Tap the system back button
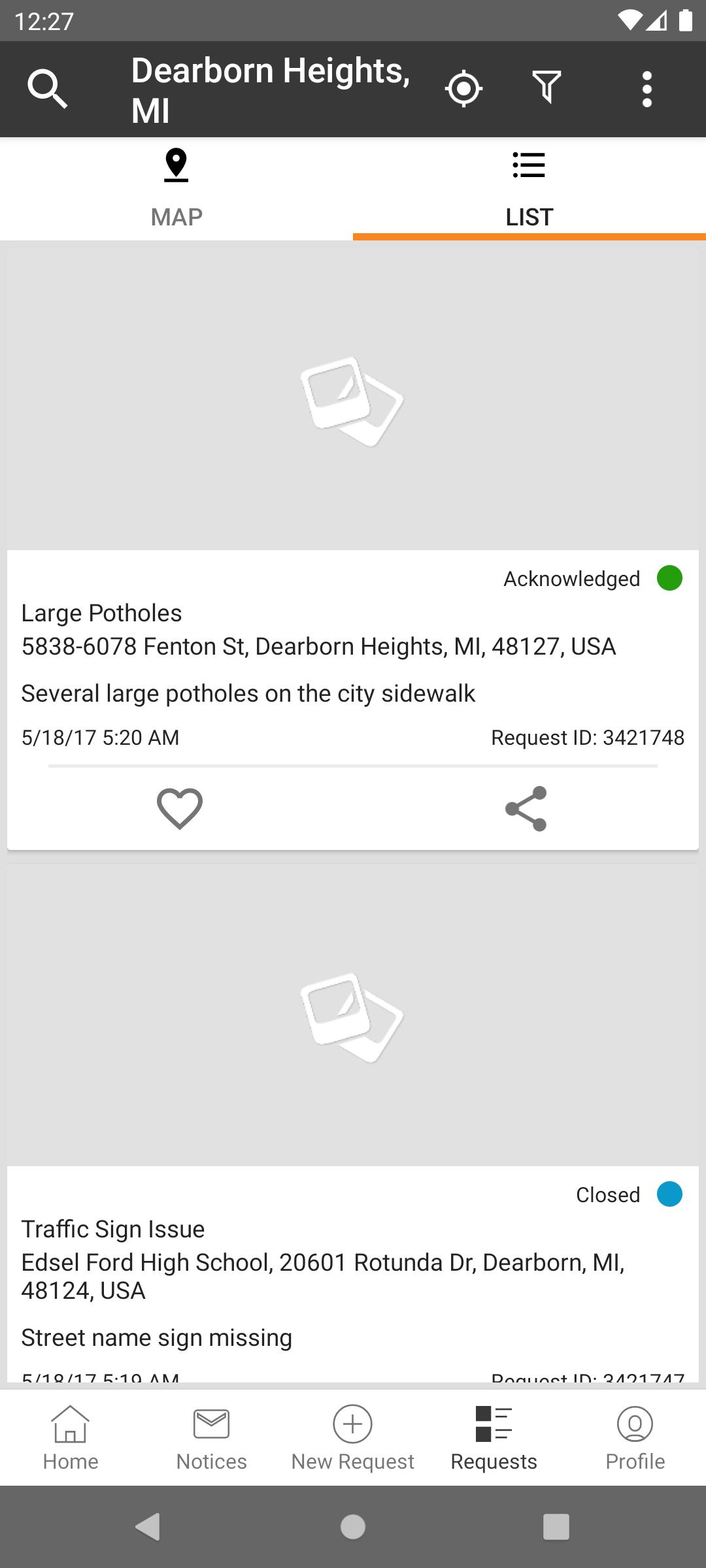 148,1527
